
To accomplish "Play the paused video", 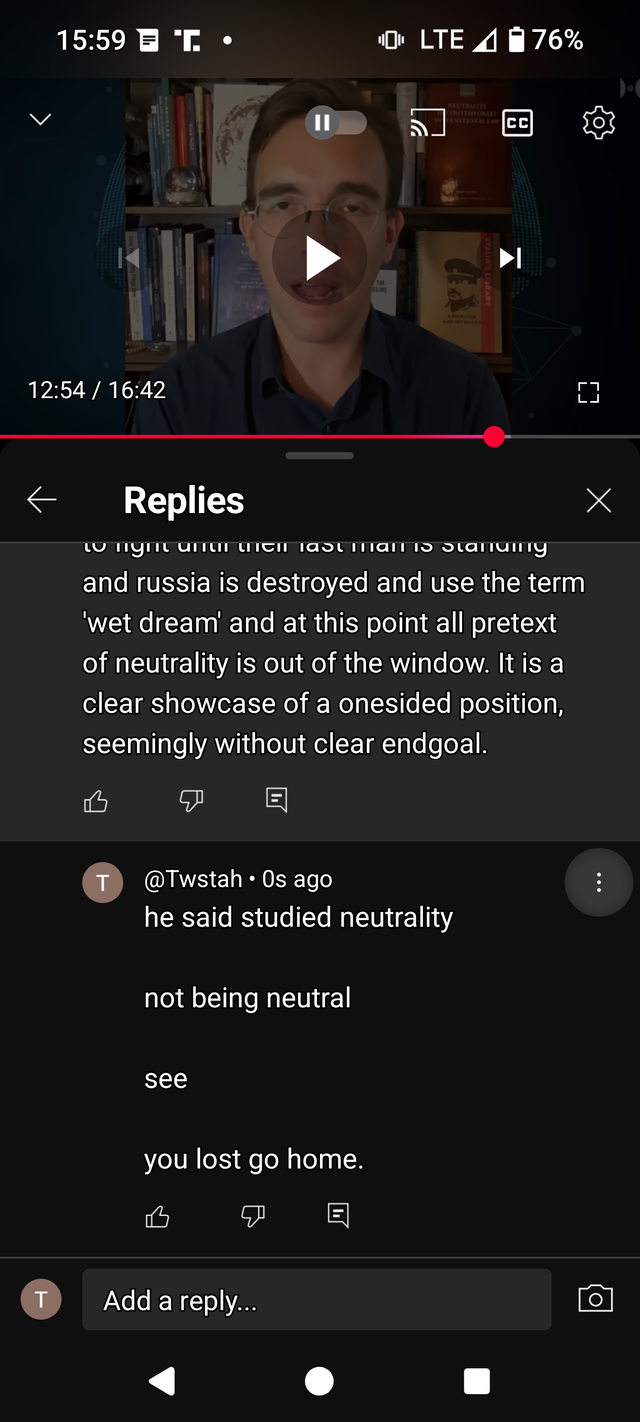I will pos(321,258).
